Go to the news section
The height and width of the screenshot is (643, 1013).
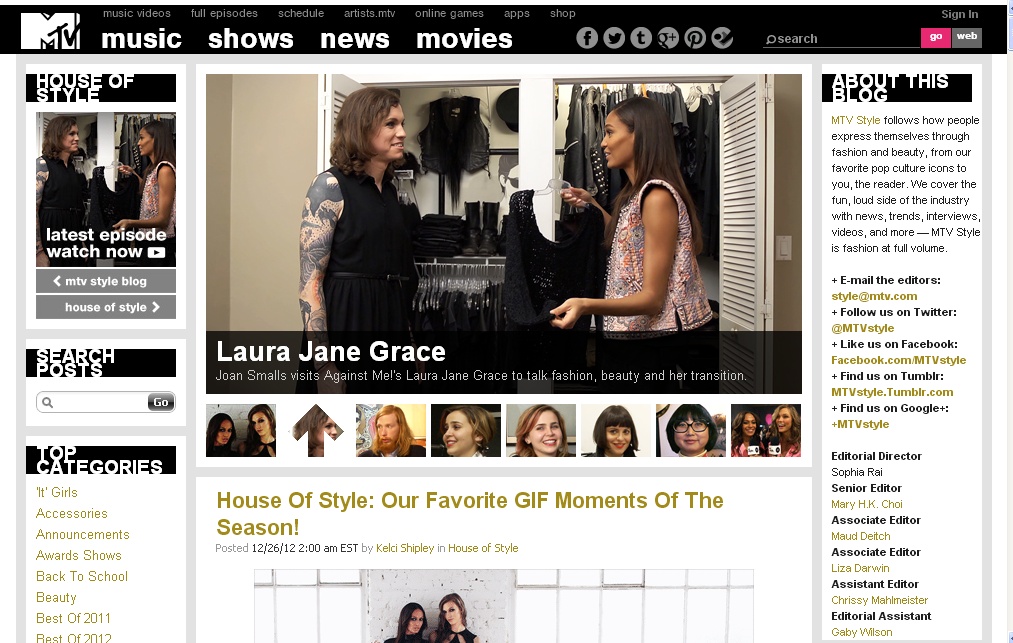click(x=354, y=39)
